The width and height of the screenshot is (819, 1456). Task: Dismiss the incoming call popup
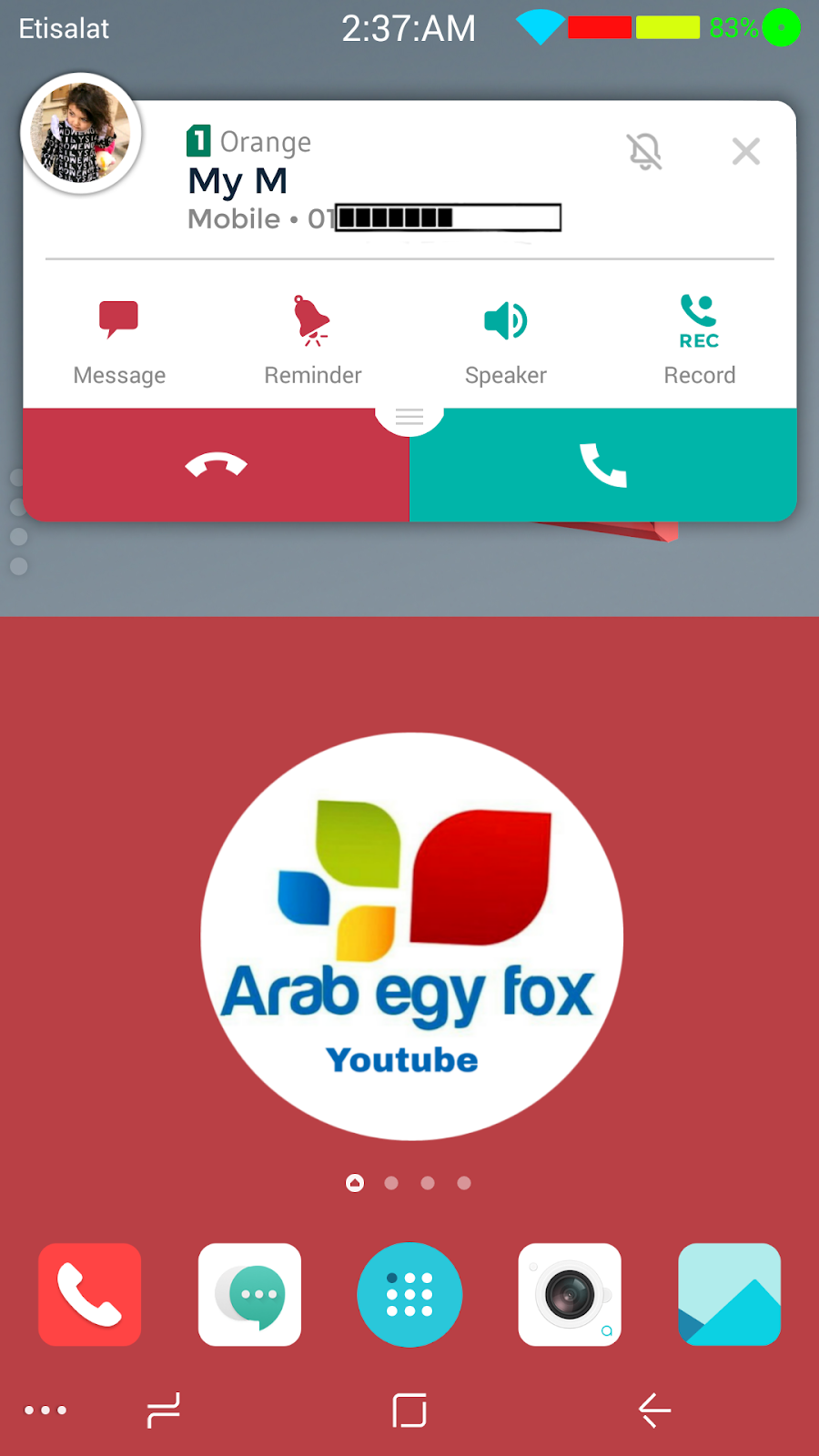746,151
